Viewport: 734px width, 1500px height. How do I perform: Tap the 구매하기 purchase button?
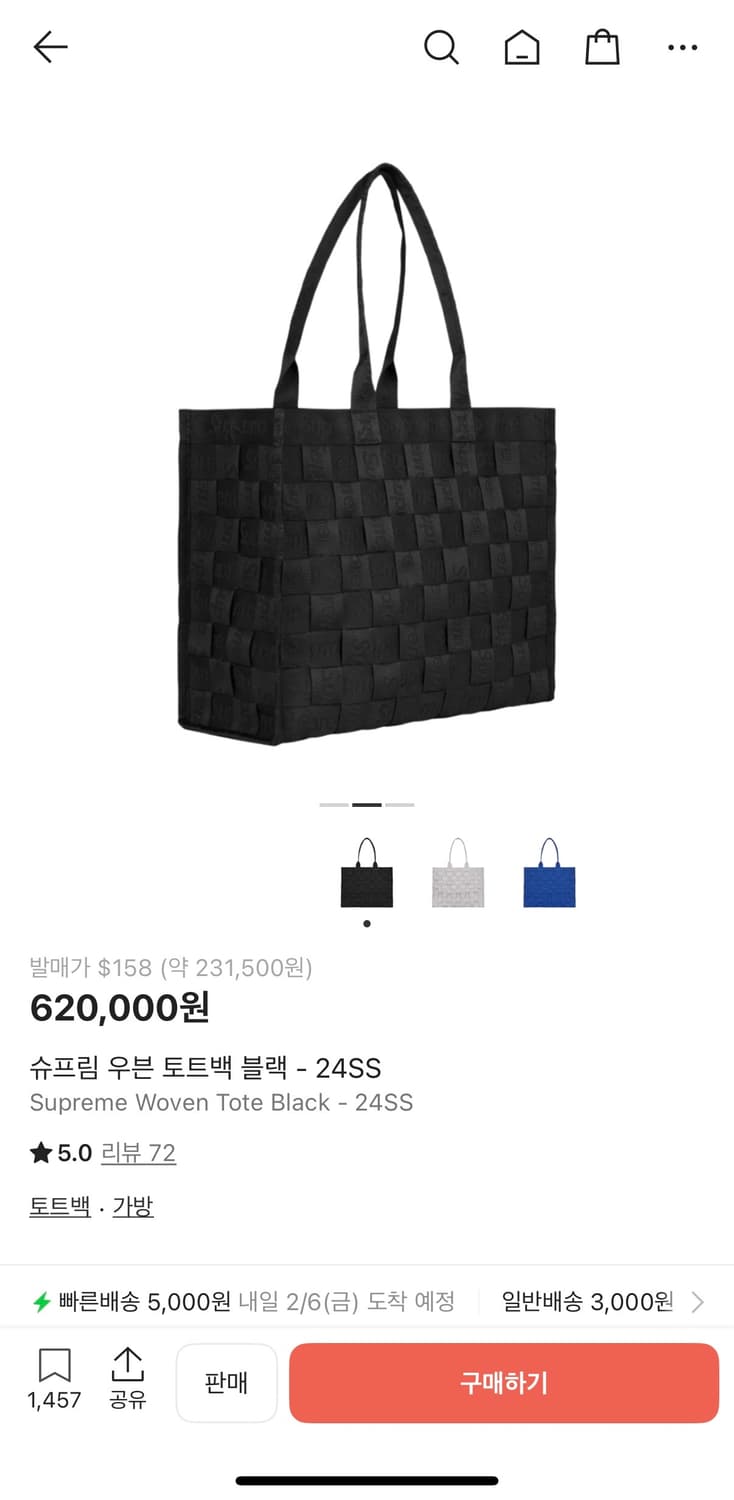503,1383
